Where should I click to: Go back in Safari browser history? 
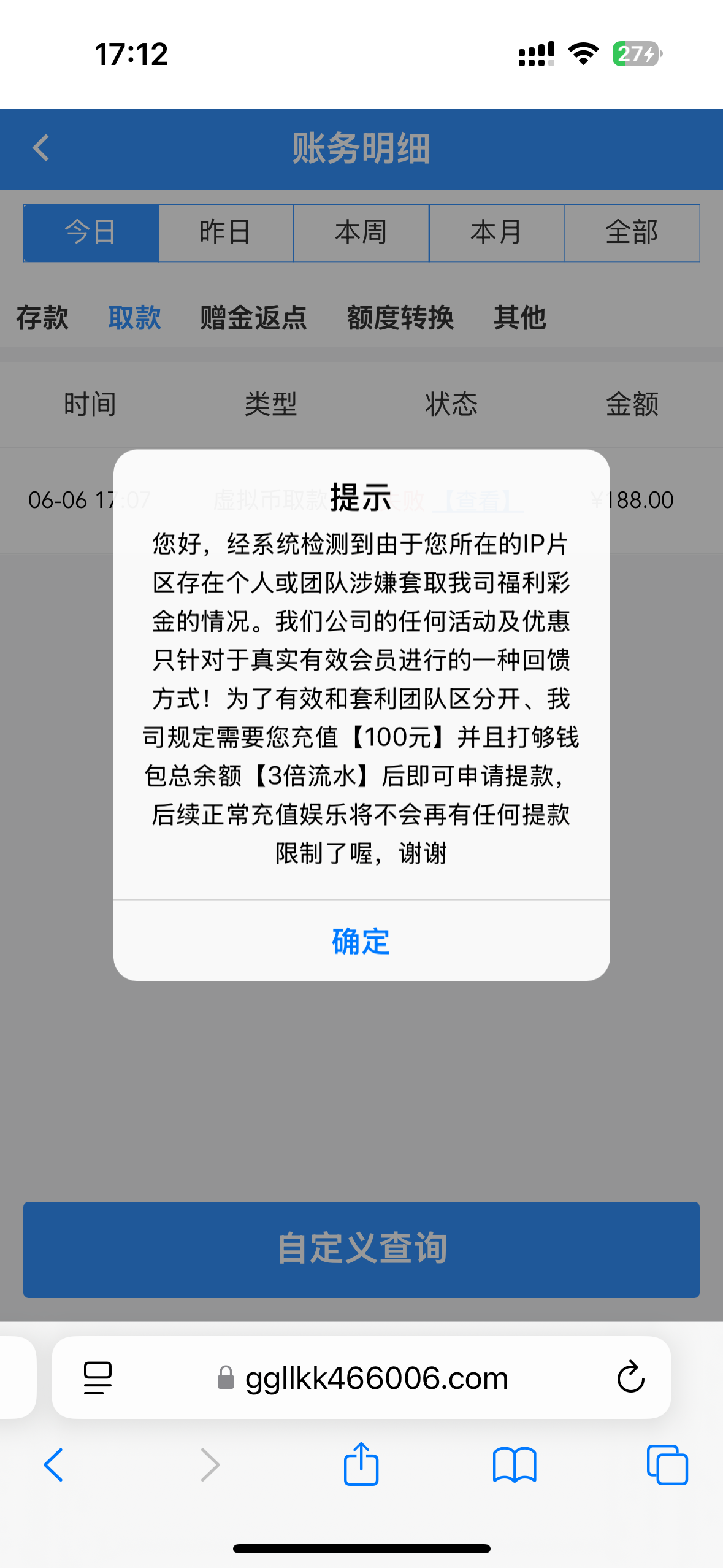(x=53, y=1465)
